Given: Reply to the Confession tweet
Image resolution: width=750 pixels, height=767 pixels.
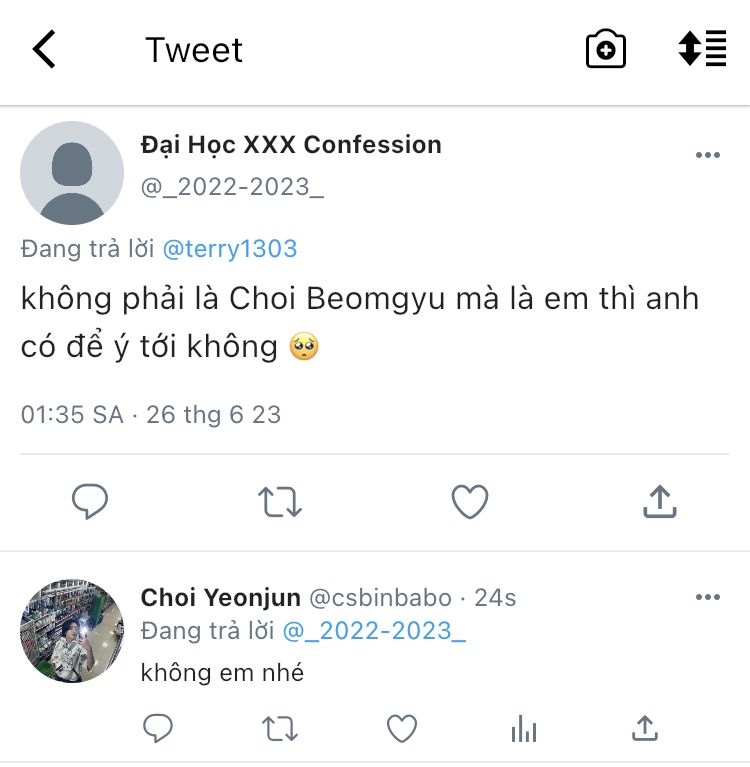Looking at the screenshot, I should click(x=90, y=502).
